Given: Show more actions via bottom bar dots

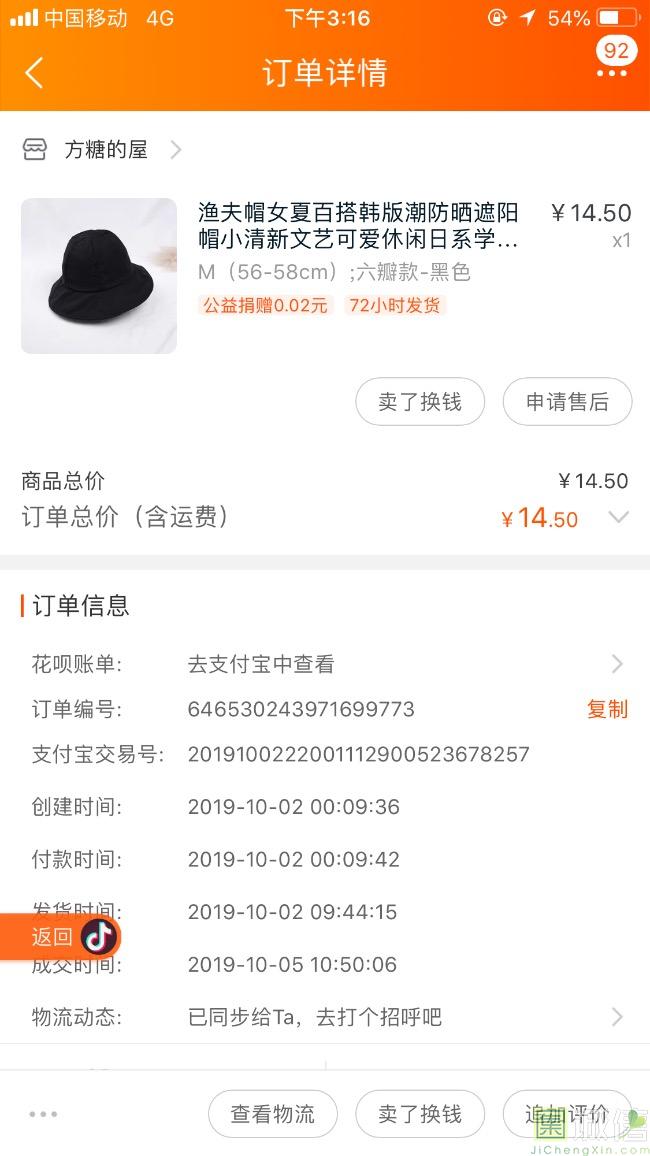Looking at the screenshot, I should (x=45, y=1114).
